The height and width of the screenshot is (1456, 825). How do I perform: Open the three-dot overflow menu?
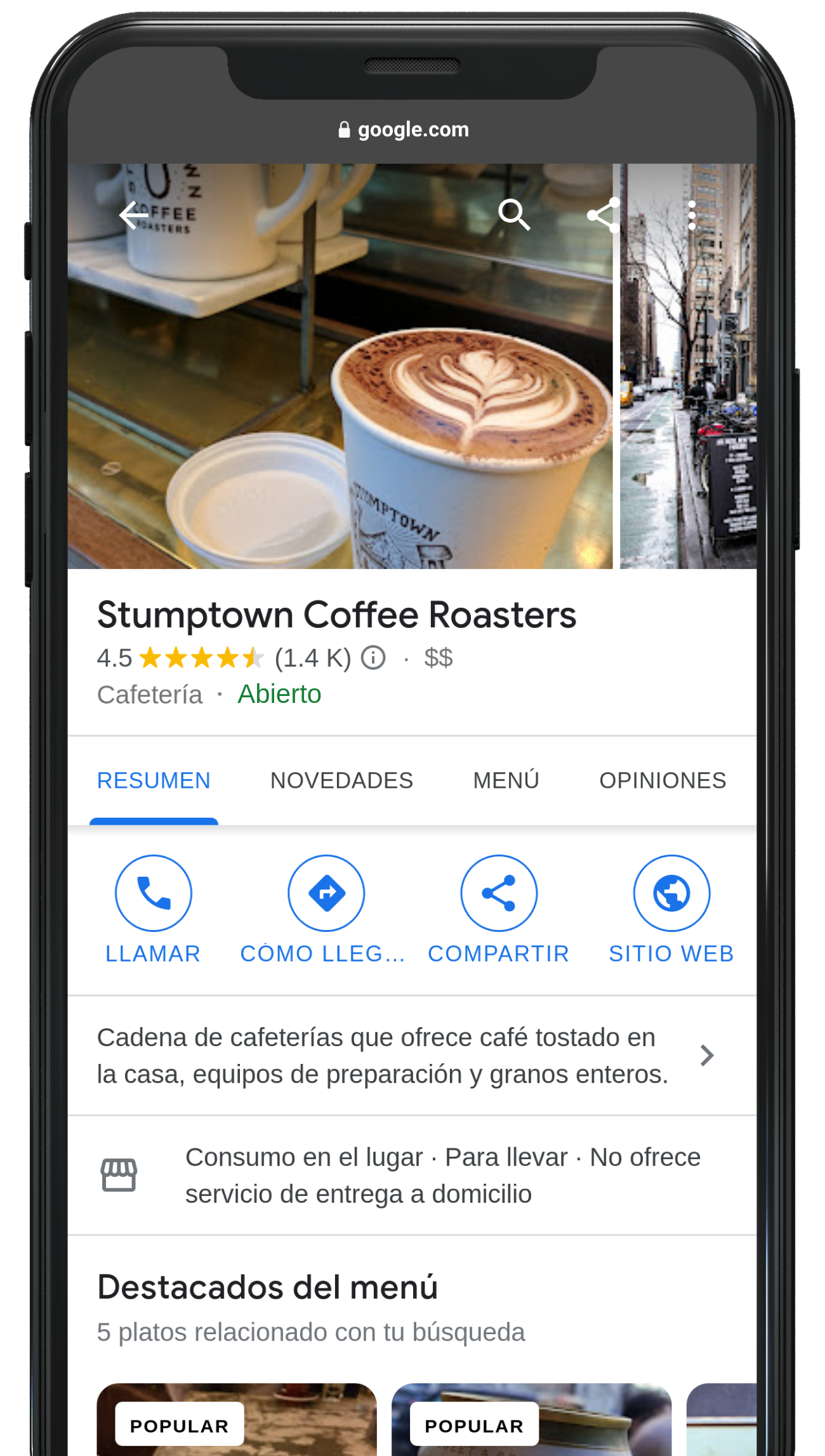(692, 215)
